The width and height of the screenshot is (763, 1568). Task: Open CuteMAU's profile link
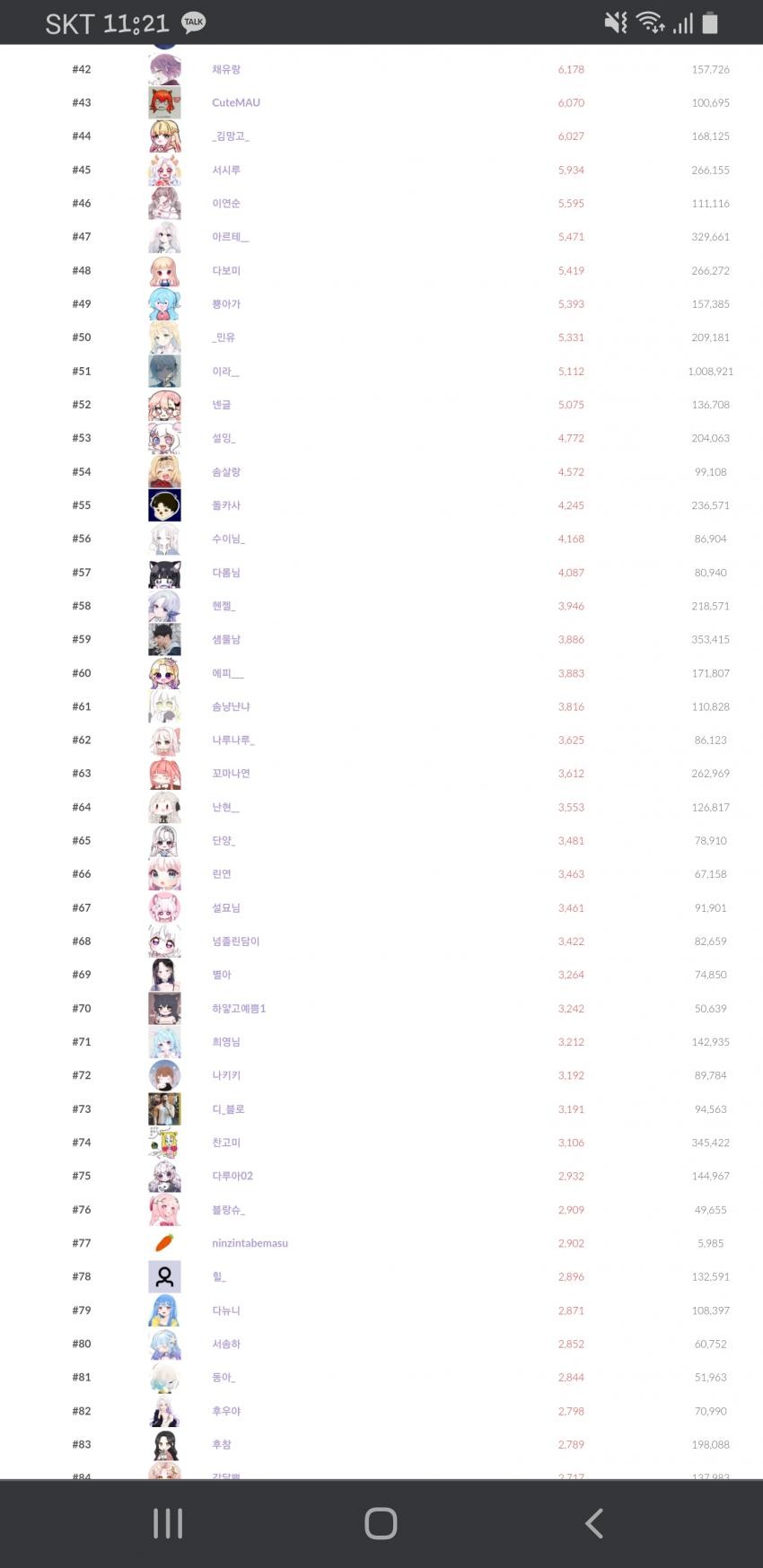pos(236,102)
